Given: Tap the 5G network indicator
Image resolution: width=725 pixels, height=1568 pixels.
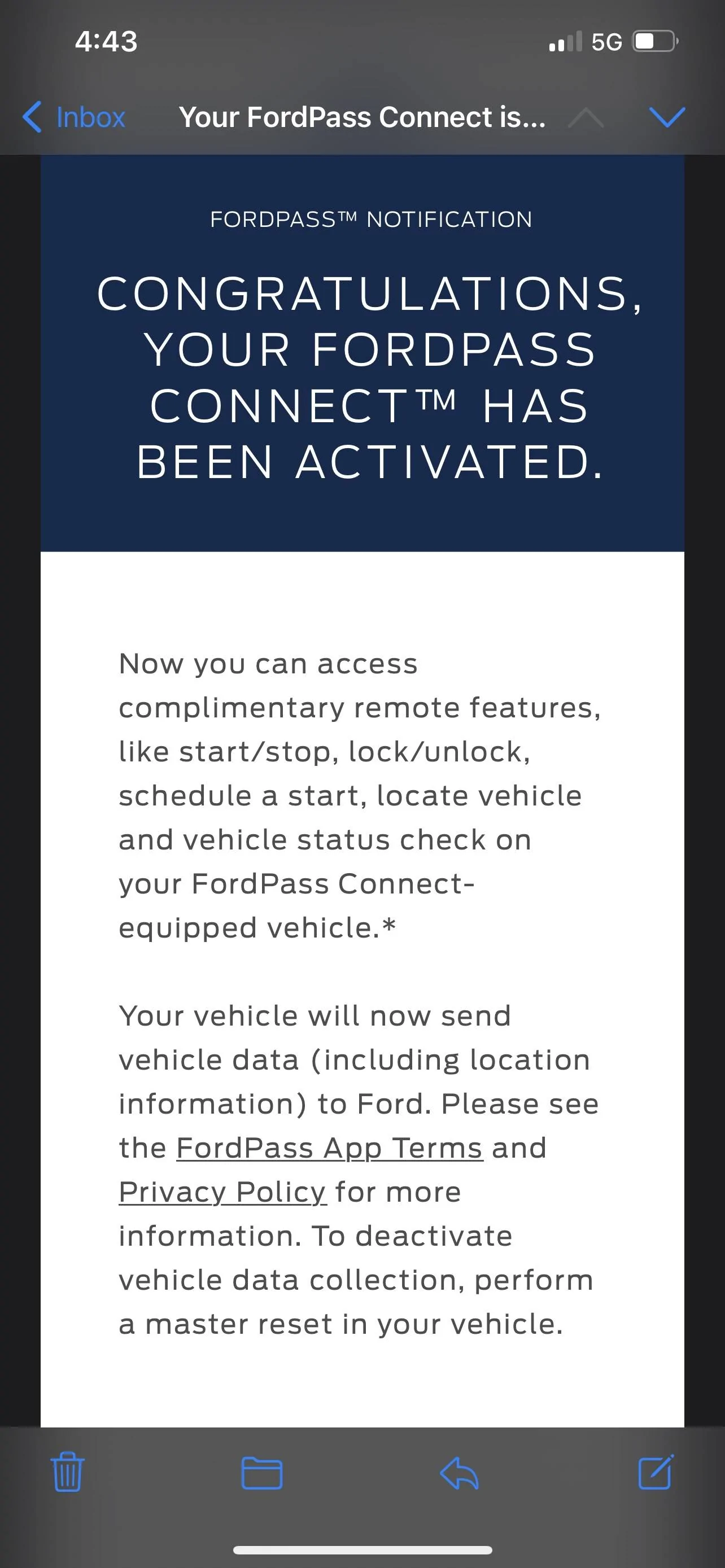Looking at the screenshot, I should point(606,40).
